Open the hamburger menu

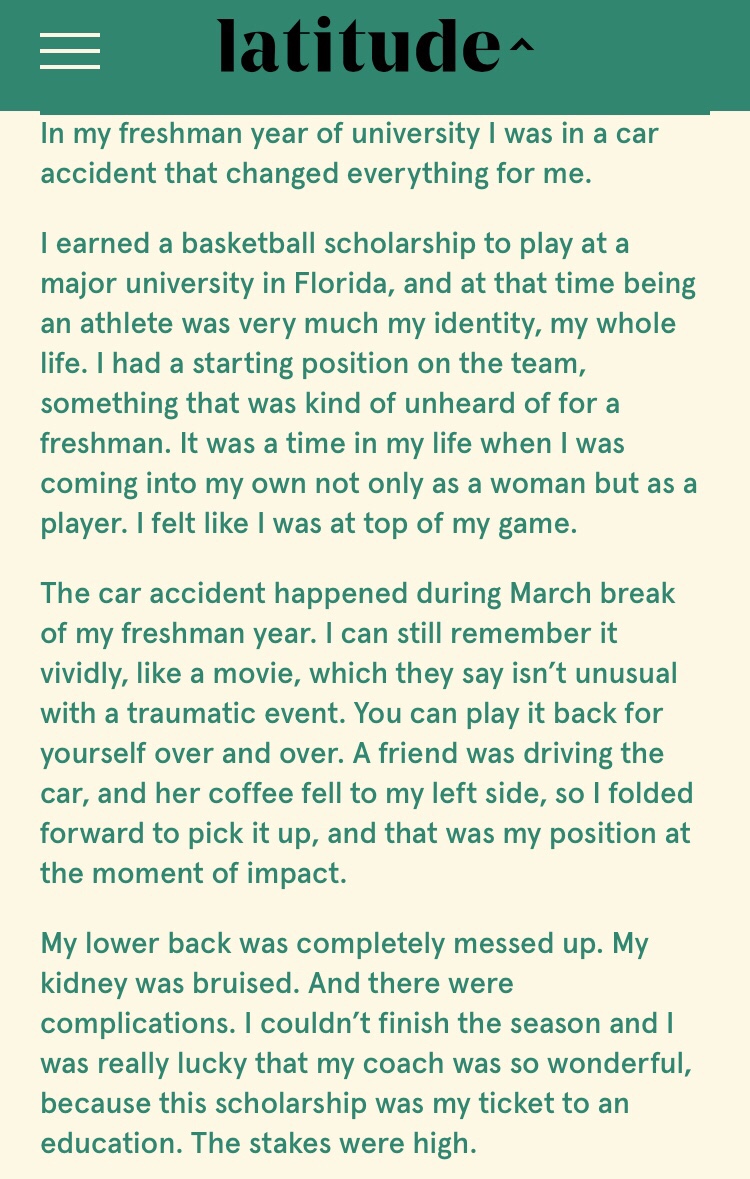point(70,51)
